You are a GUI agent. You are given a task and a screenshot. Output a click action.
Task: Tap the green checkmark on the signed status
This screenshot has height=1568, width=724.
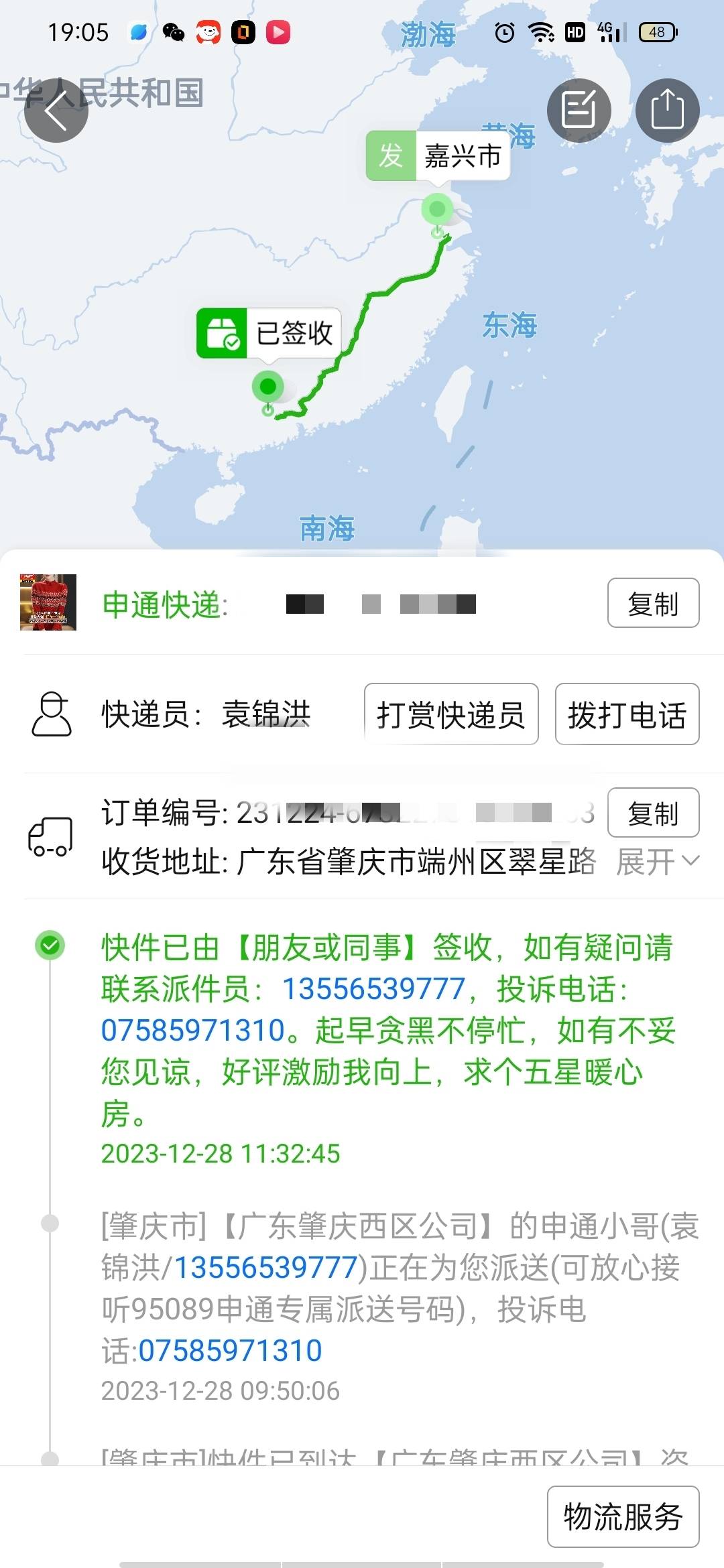pyautogui.click(x=48, y=946)
